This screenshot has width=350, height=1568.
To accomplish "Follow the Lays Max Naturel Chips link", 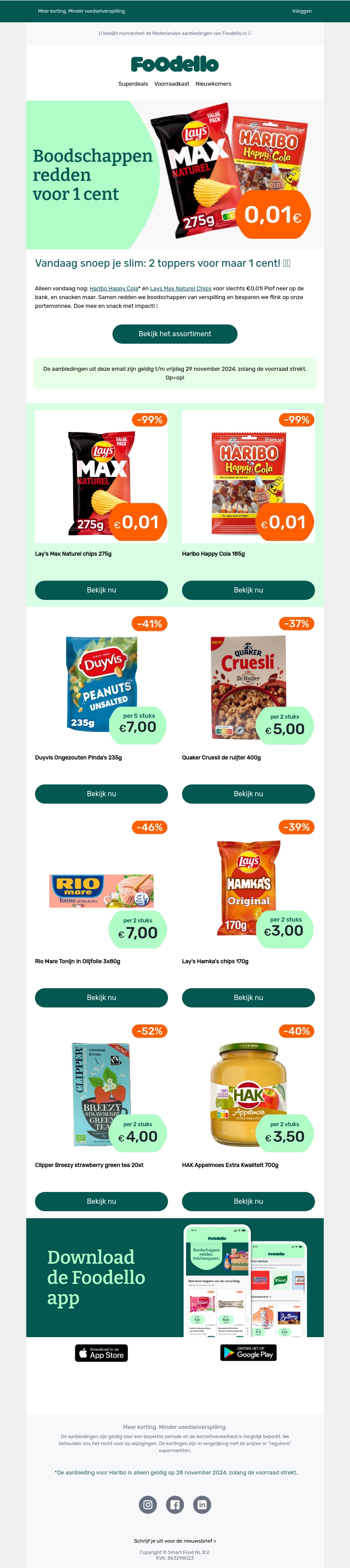I will [181, 289].
